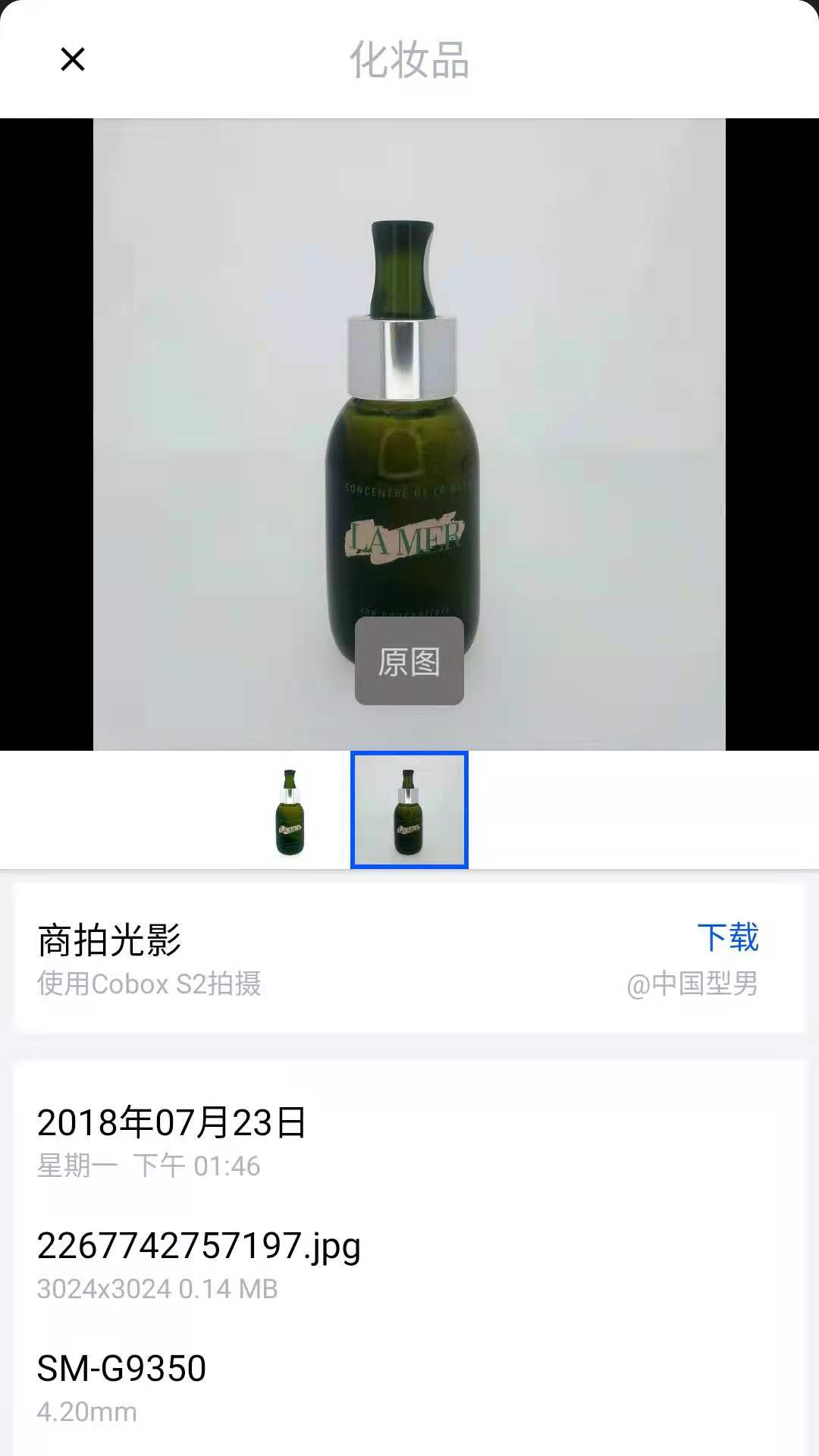Select the highlighted second bottle thumbnail
This screenshot has height=1456, width=819.
coord(409,808)
